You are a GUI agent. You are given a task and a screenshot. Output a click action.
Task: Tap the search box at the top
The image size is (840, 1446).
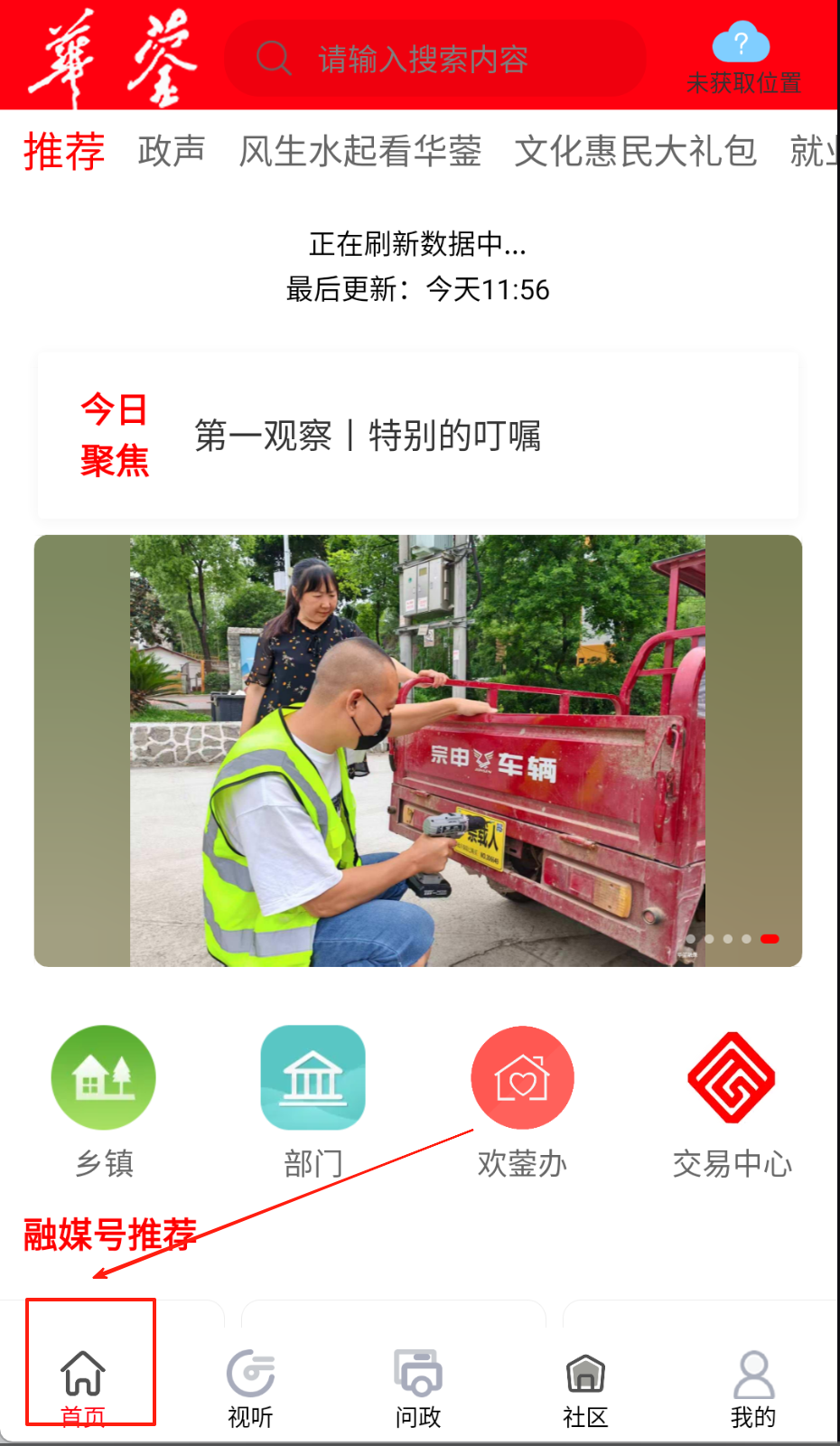point(434,60)
